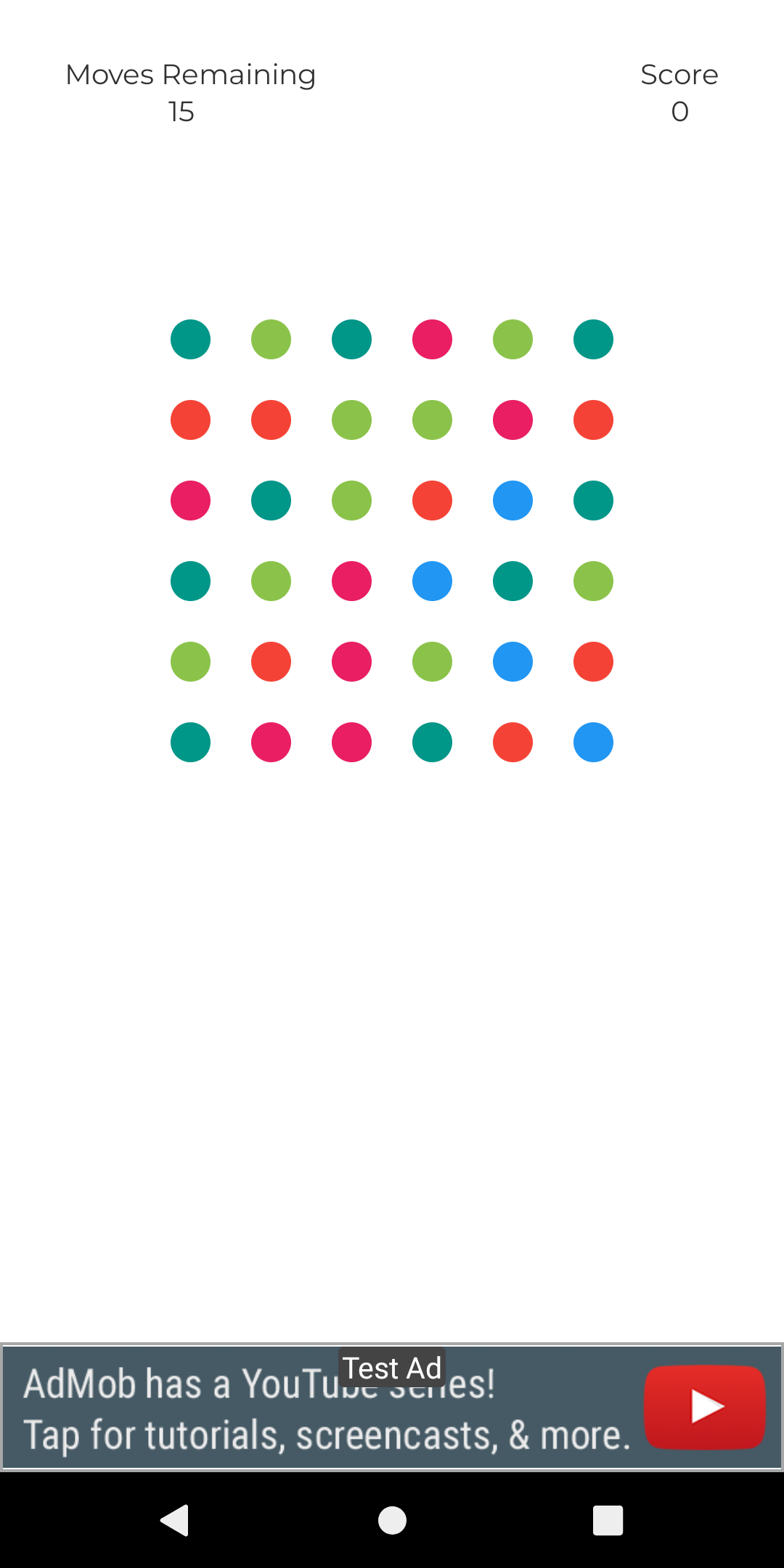Tap the Android home button
This screenshot has width=784, height=1568.
tap(392, 1522)
